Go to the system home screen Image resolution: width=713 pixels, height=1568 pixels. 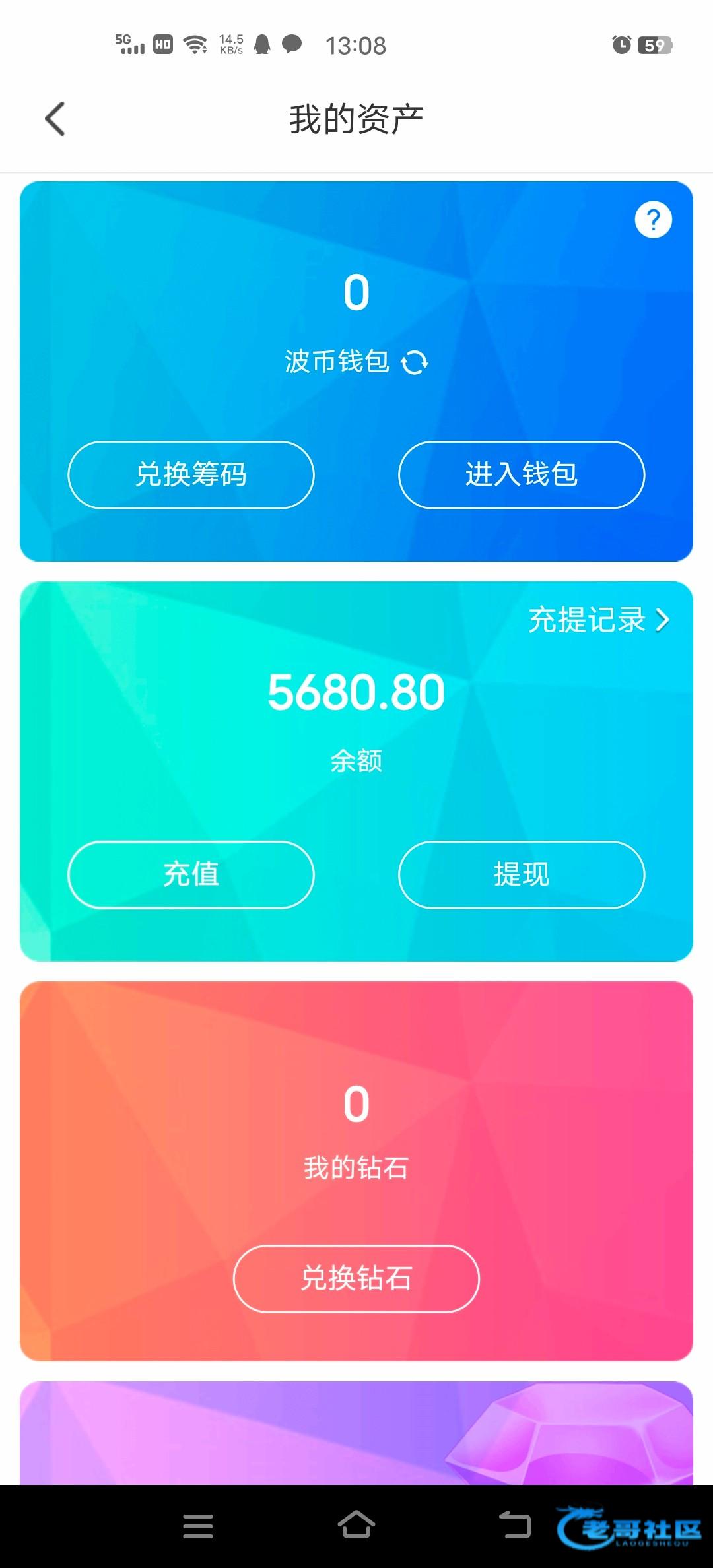click(x=356, y=1526)
